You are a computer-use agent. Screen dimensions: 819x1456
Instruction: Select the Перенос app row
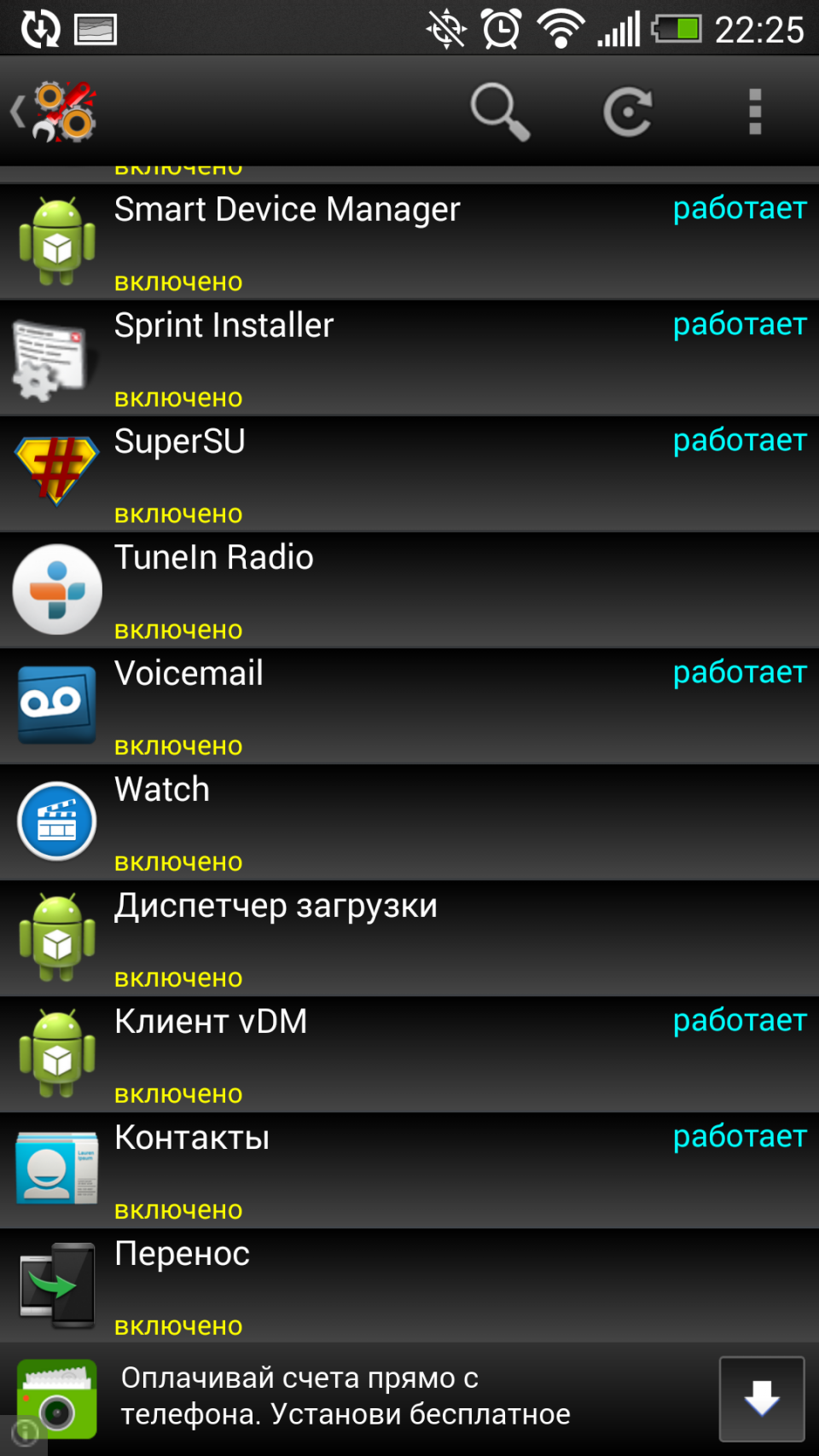[x=409, y=1286]
